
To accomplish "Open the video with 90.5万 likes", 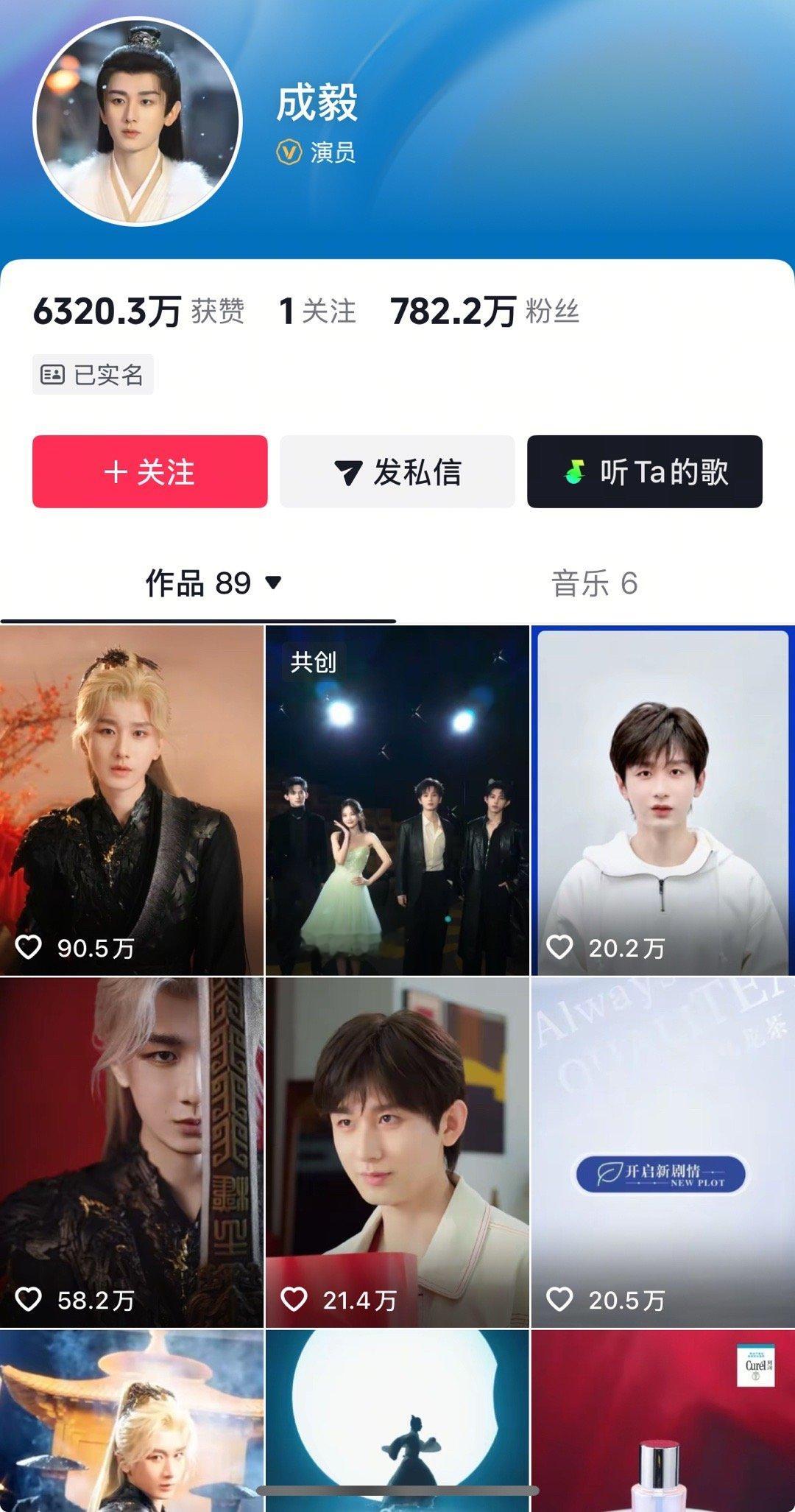I will pyautogui.click(x=132, y=801).
